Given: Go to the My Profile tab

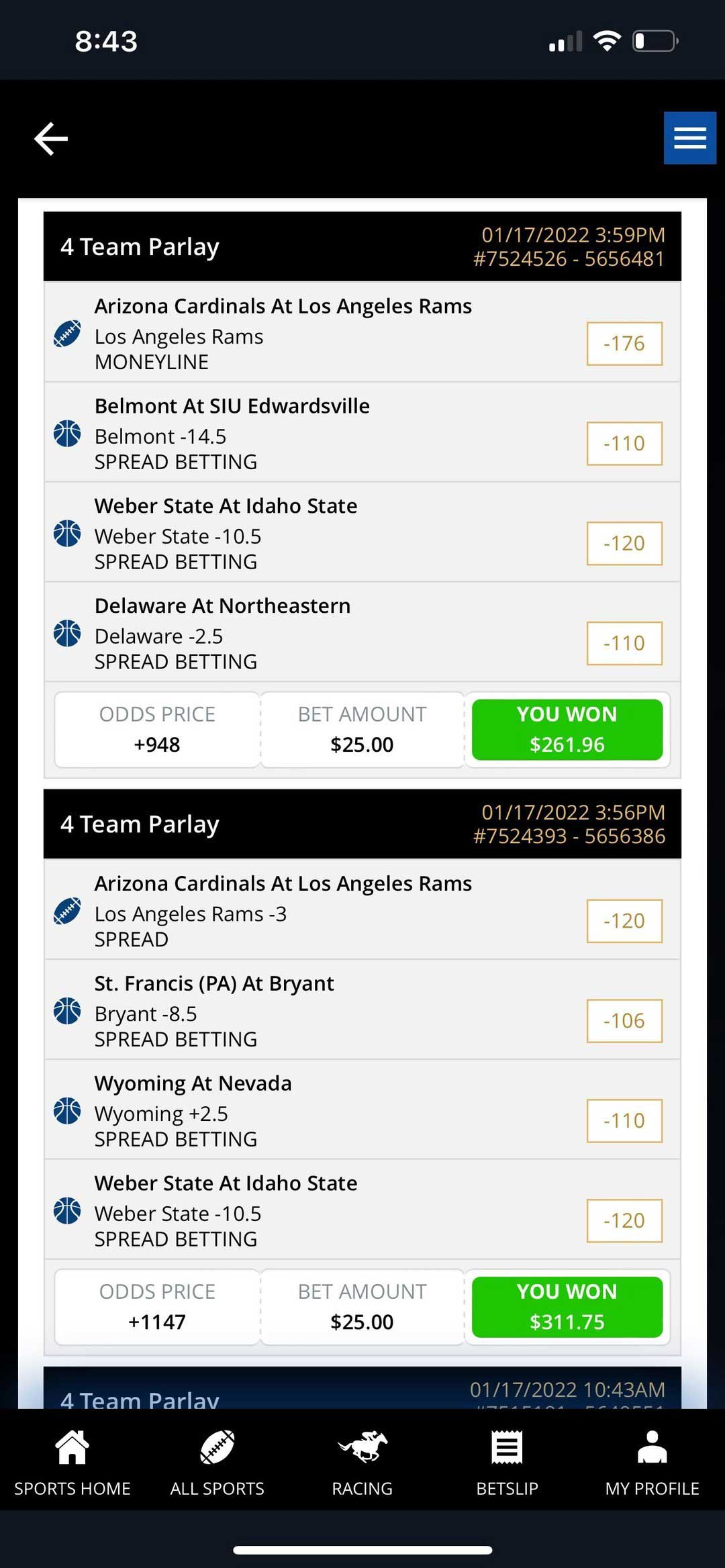Looking at the screenshot, I should tap(652, 1463).
